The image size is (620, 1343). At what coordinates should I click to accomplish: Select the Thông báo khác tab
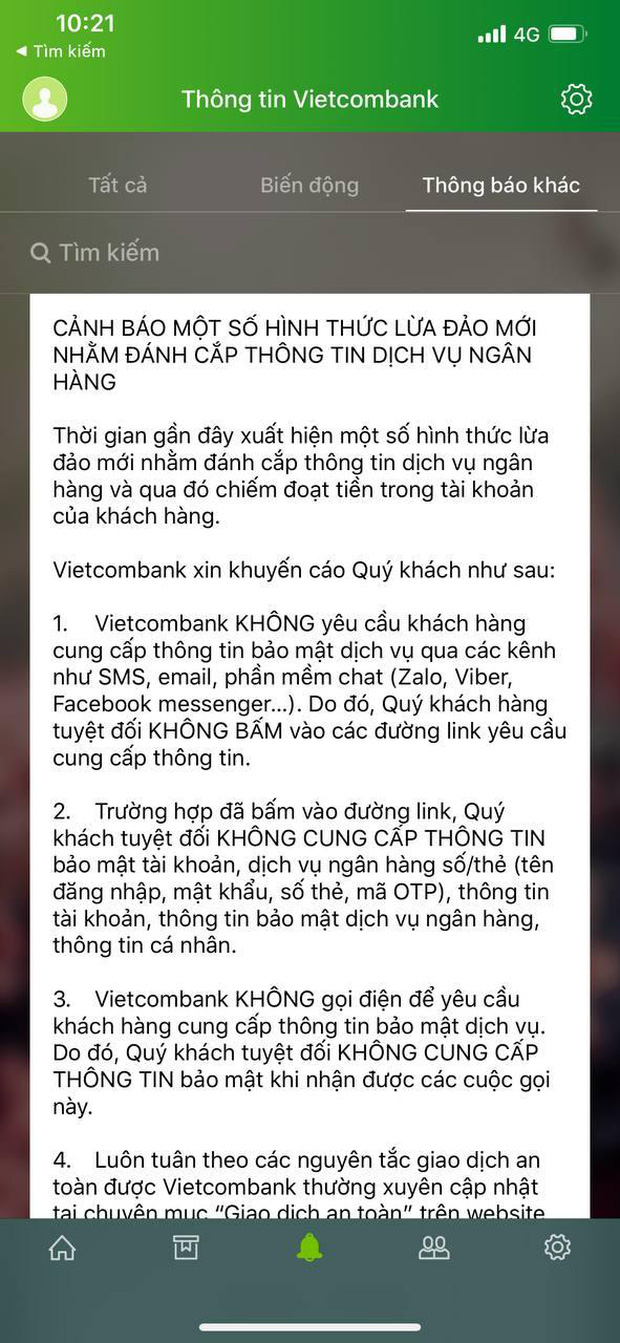click(501, 185)
